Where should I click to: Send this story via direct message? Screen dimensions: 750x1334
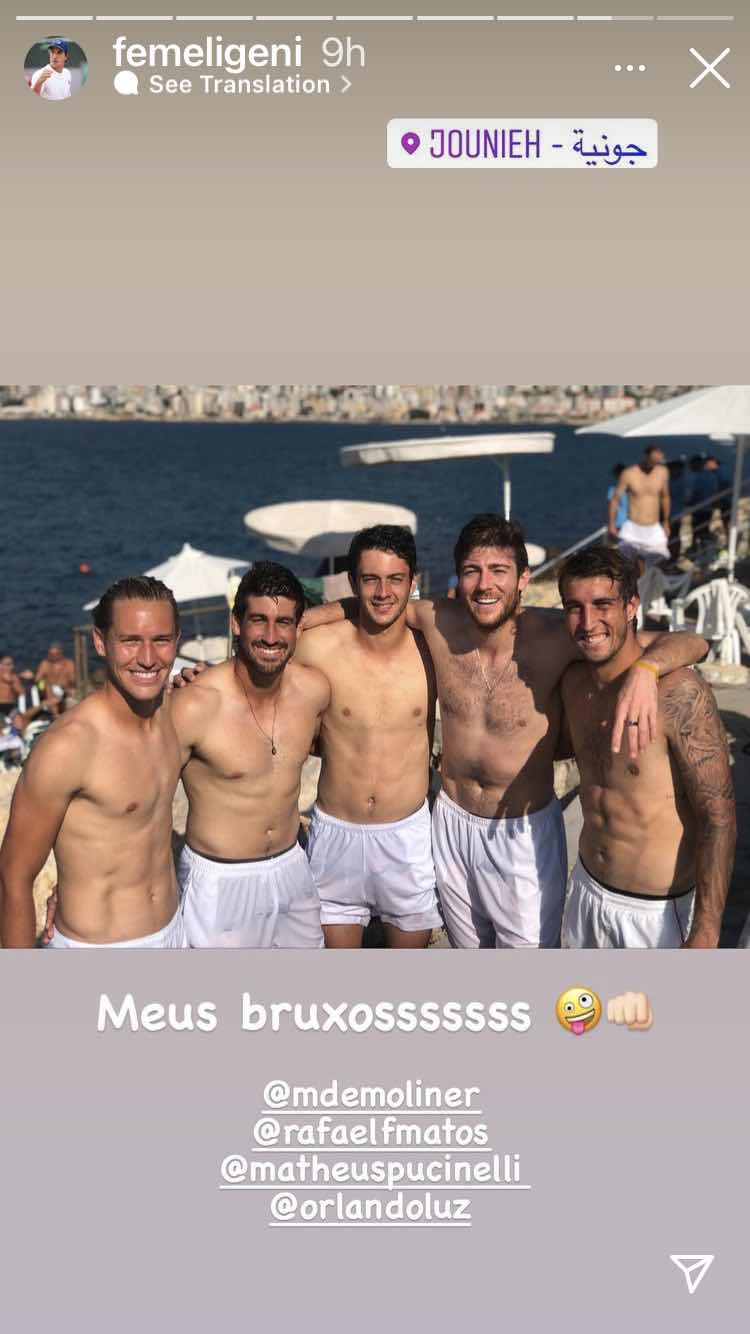[692, 1273]
